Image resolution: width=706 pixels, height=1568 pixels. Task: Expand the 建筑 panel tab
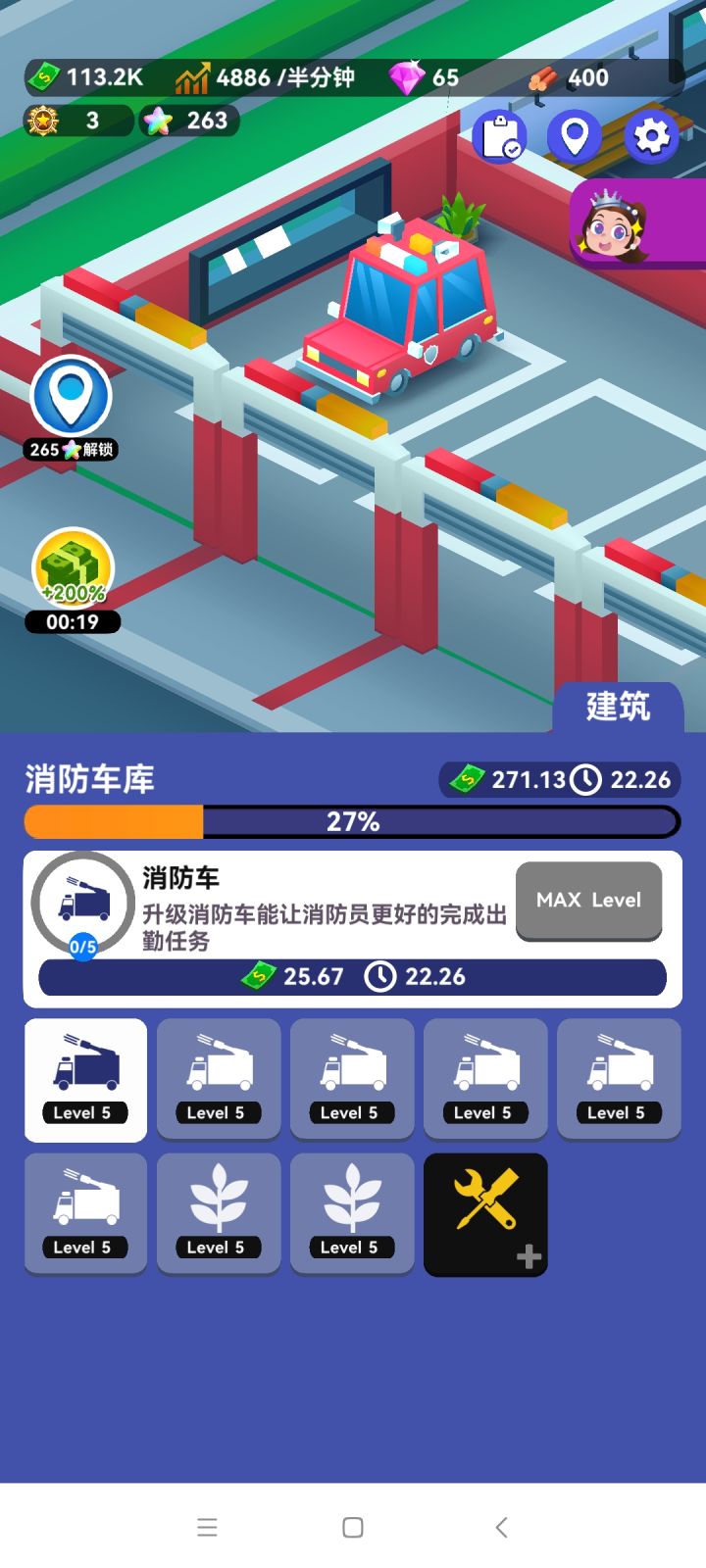619,708
